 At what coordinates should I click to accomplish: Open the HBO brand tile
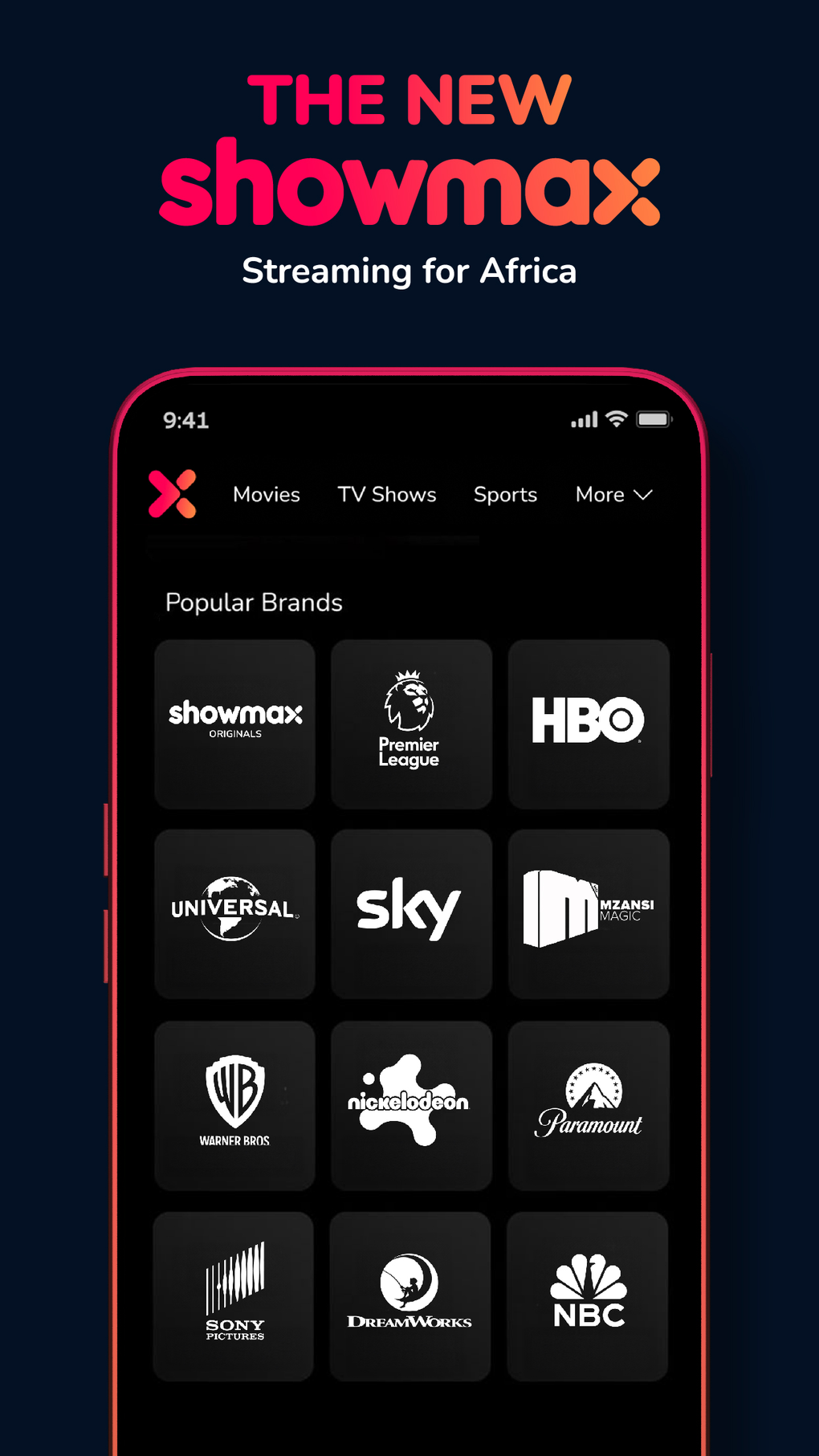[588, 722]
